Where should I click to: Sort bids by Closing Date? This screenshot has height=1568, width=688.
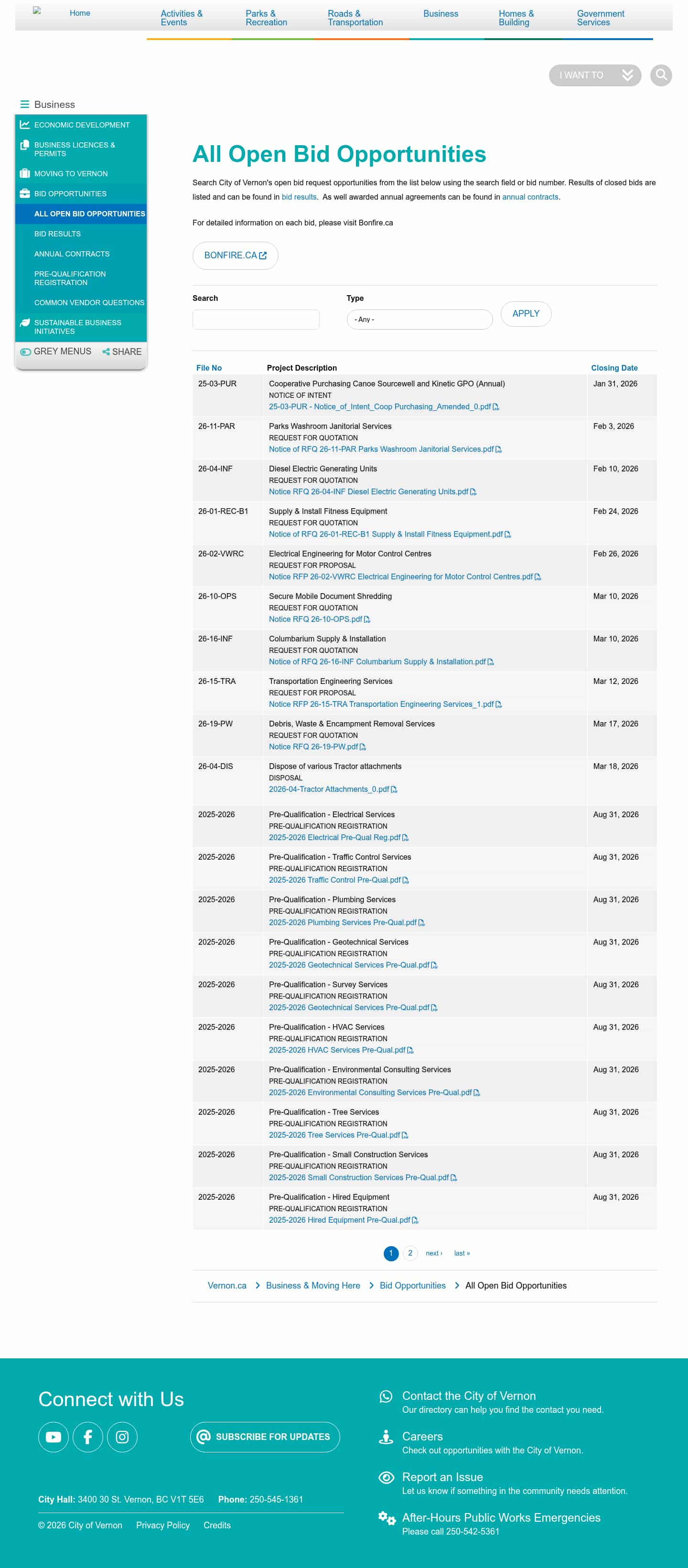[x=614, y=368]
